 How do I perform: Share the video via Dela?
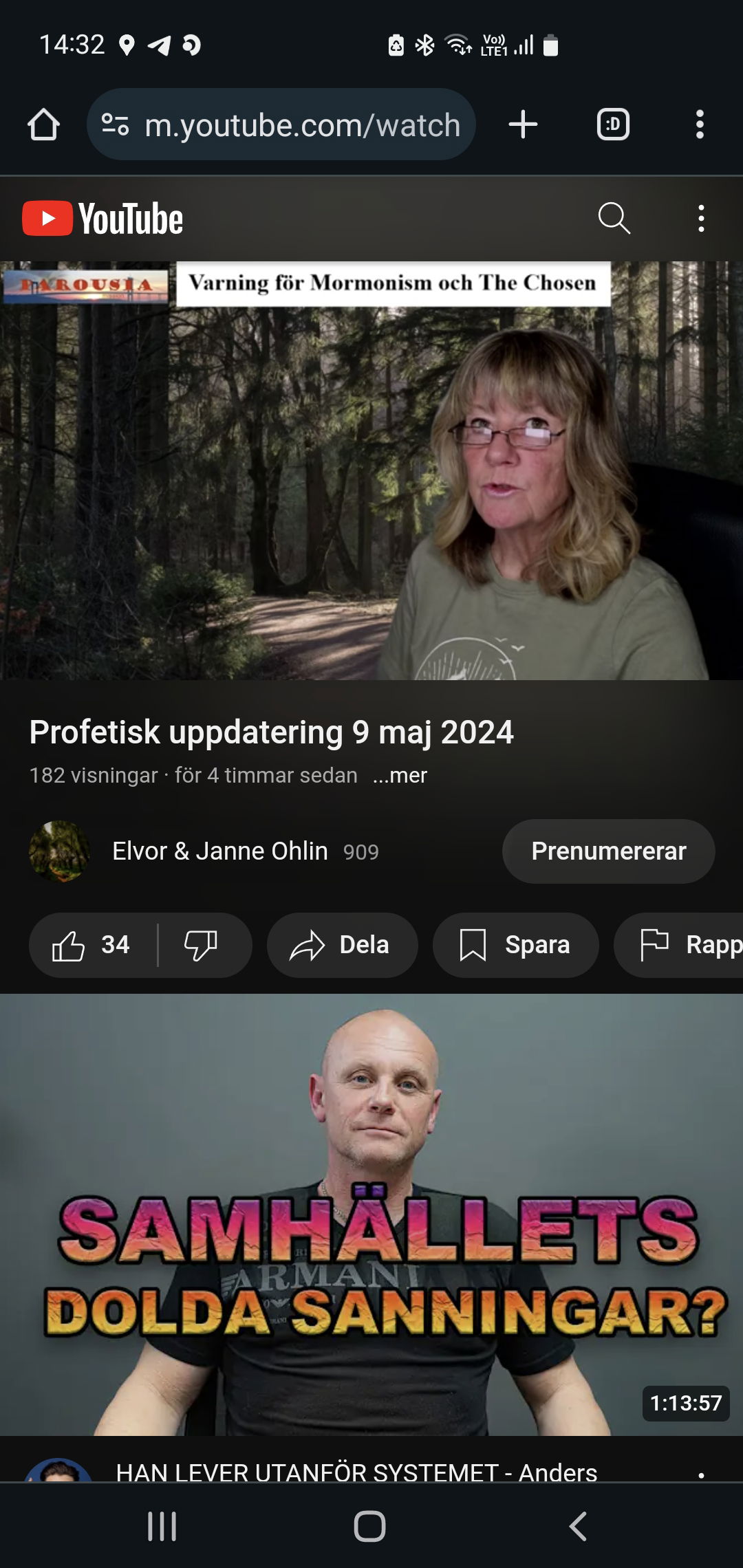point(342,945)
